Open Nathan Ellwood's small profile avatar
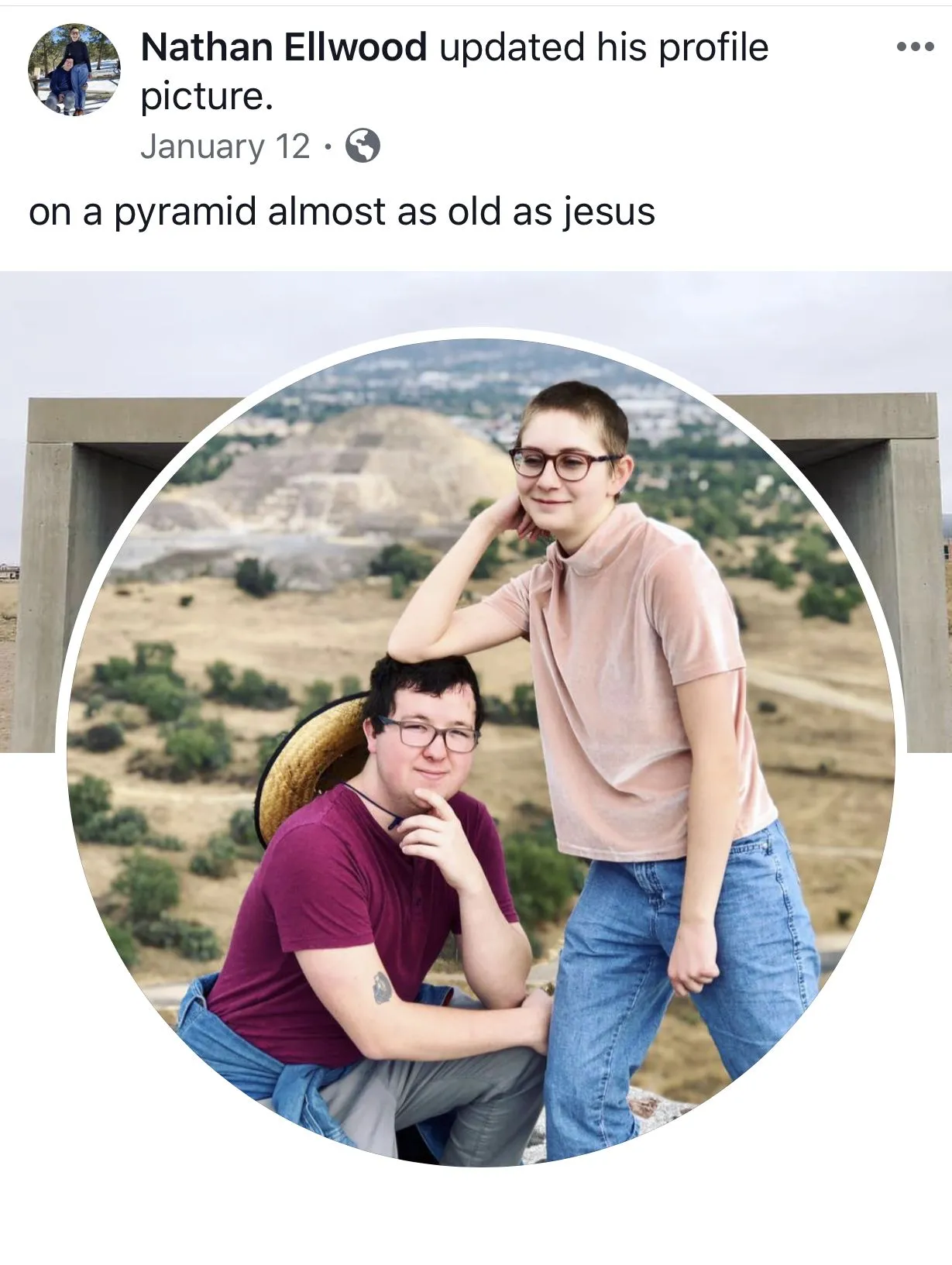 click(74, 70)
